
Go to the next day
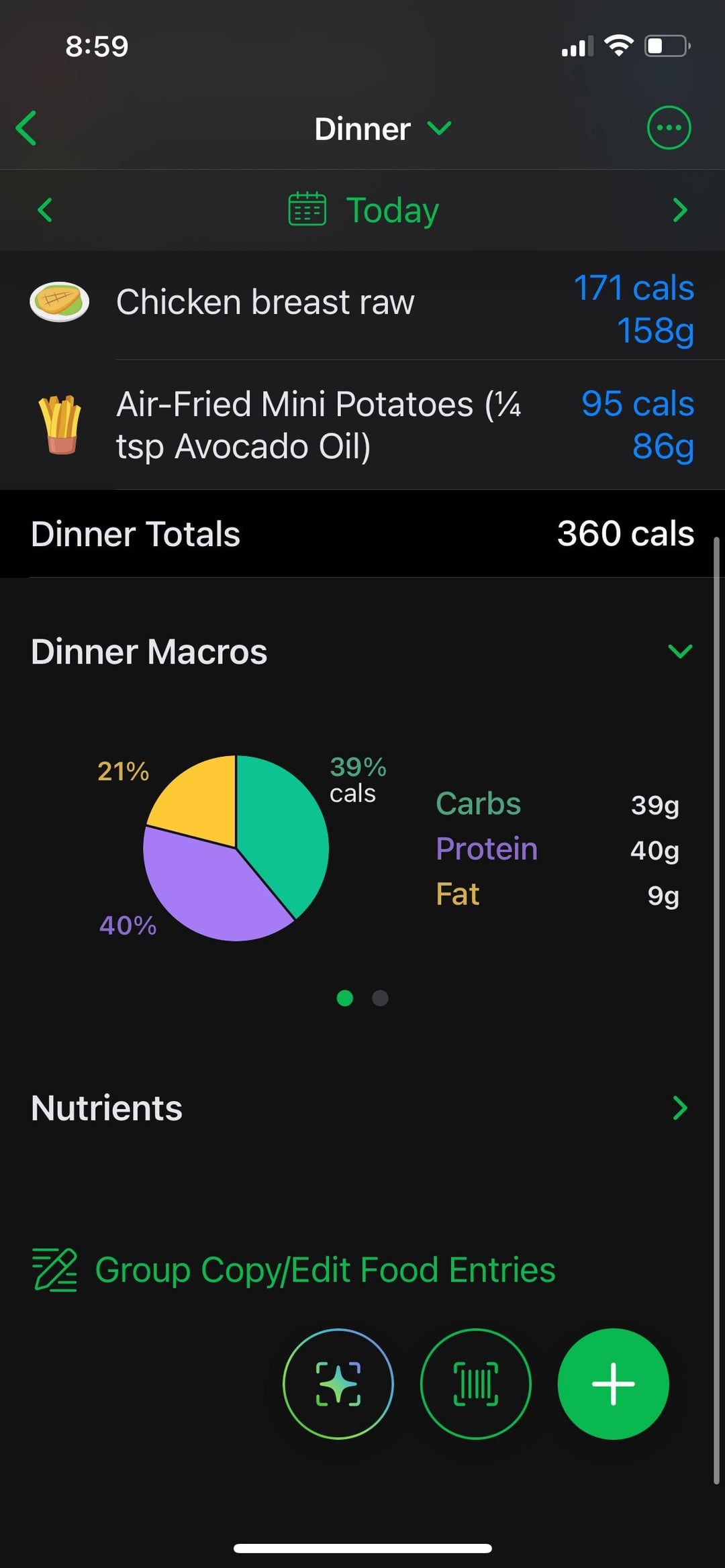click(679, 210)
